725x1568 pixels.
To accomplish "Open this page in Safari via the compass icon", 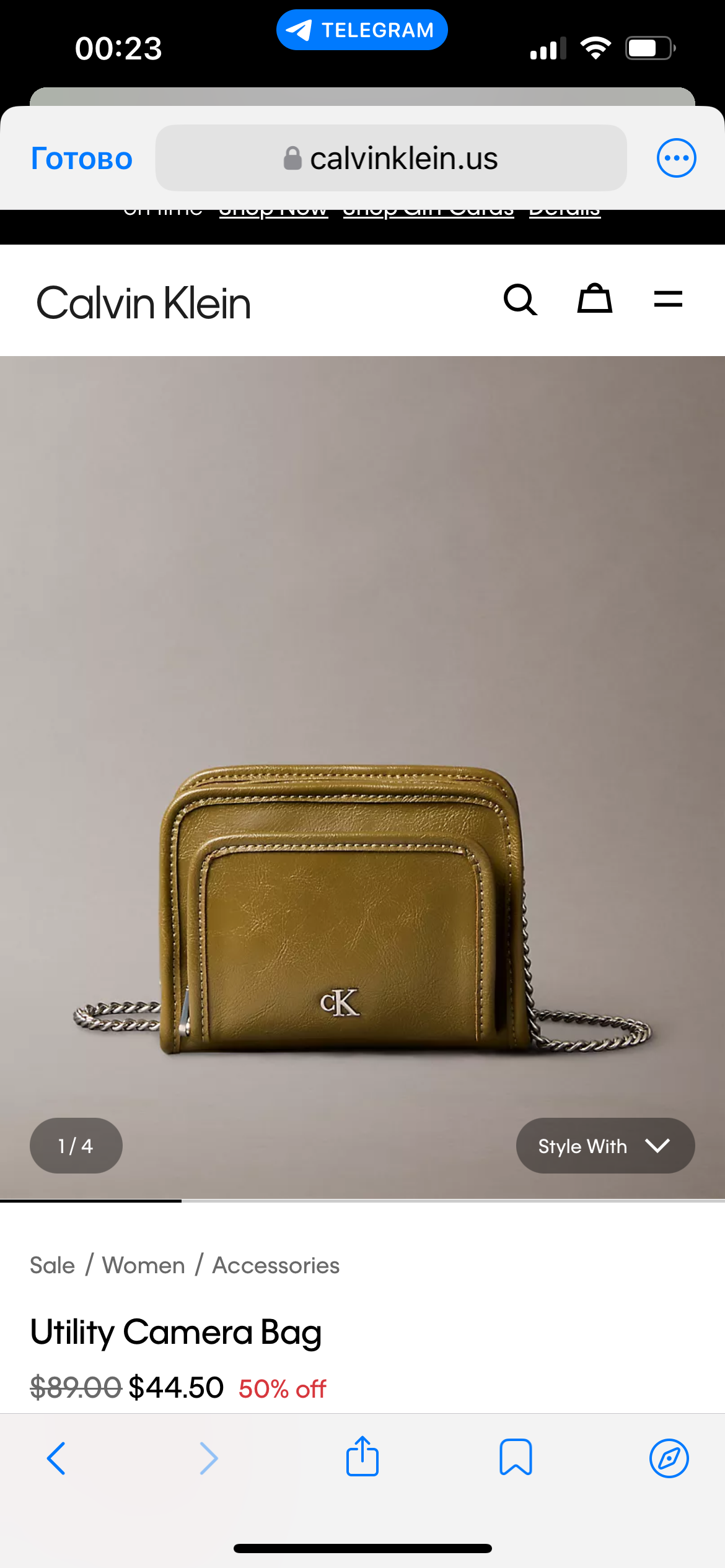I will point(669,1458).
